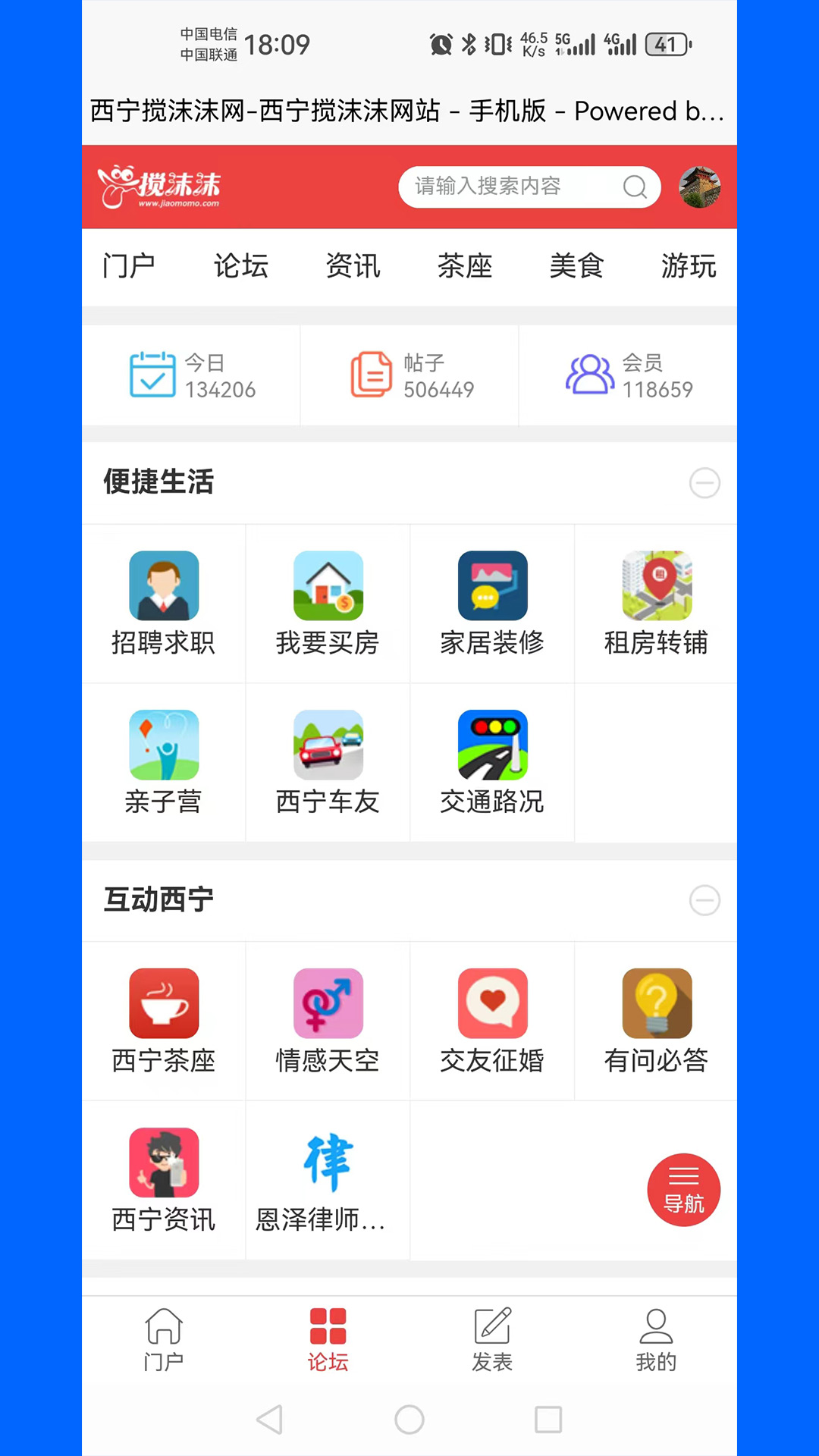Viewport: 819px width, 1456px height.
Task: Open 西宁车友 board
Action: coord(328,763)
